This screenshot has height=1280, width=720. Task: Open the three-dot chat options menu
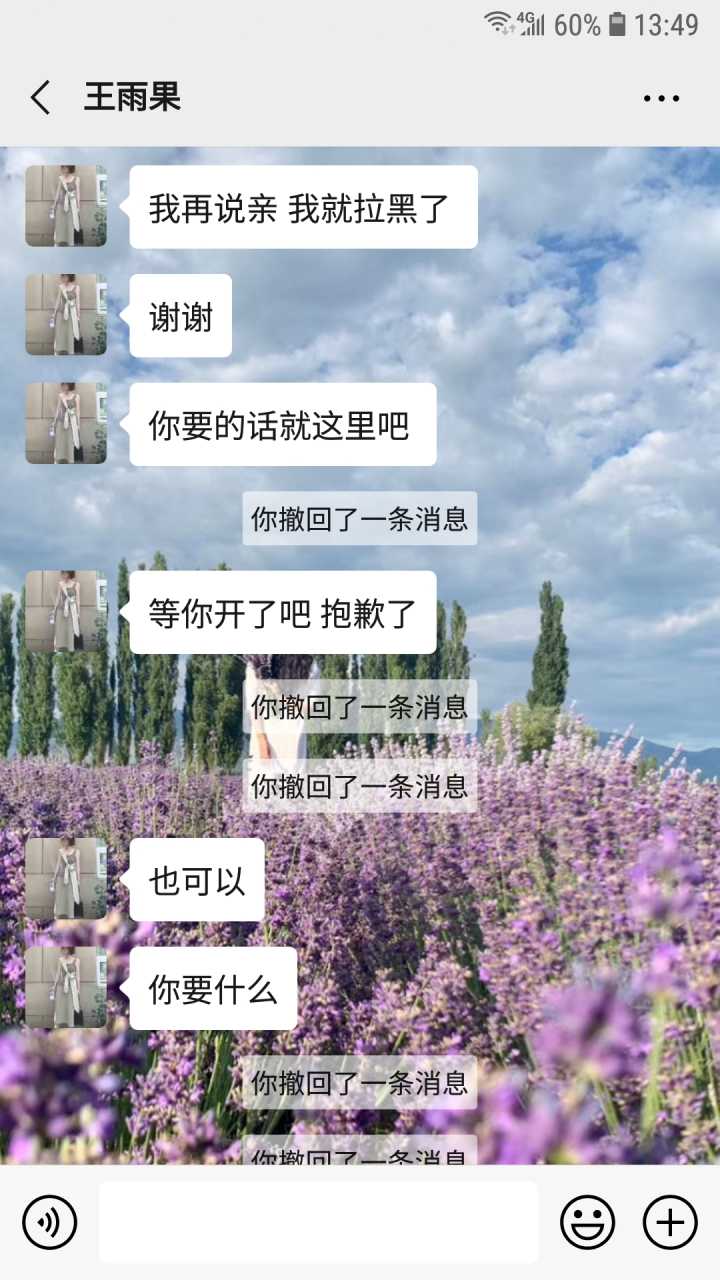[x=661, y=98]
